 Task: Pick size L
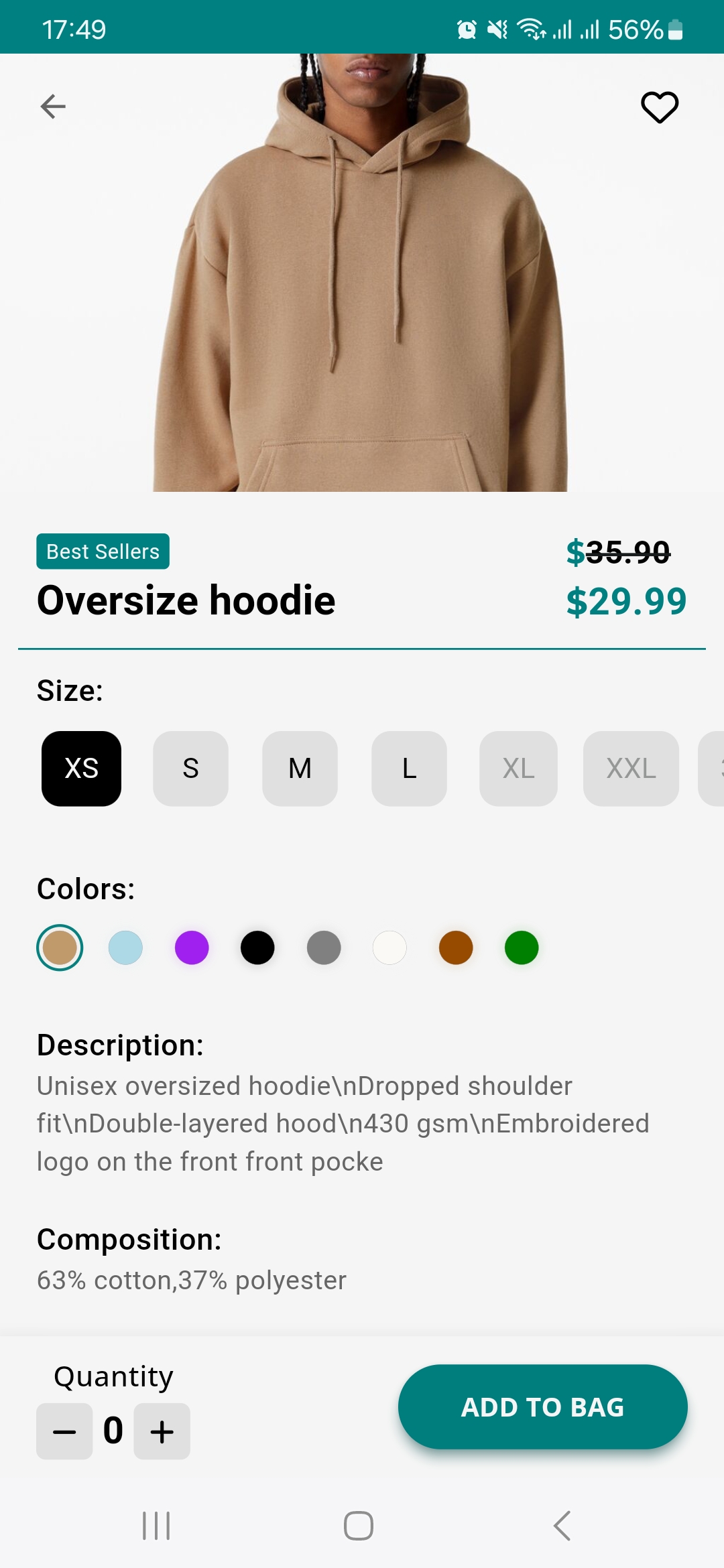point(409,769)
